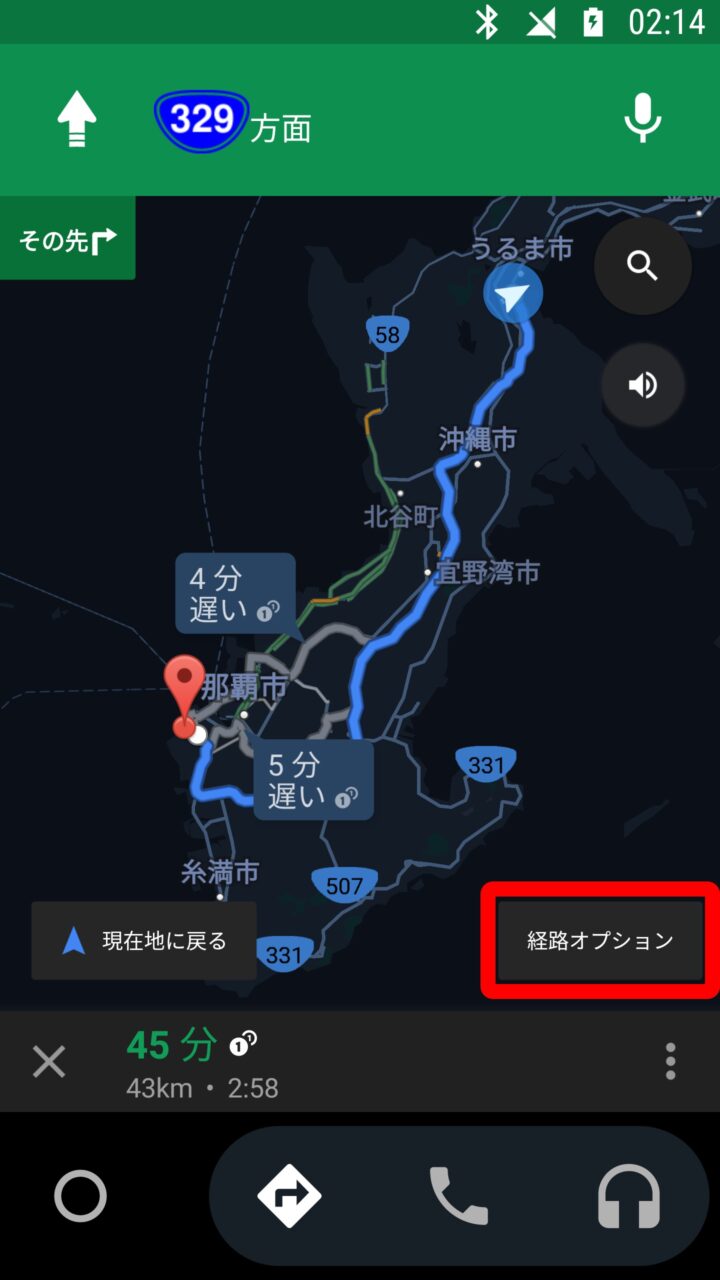This screenshot has height=1280, width=720.
Task: Close navigation with the X button
Action: 49,1061
